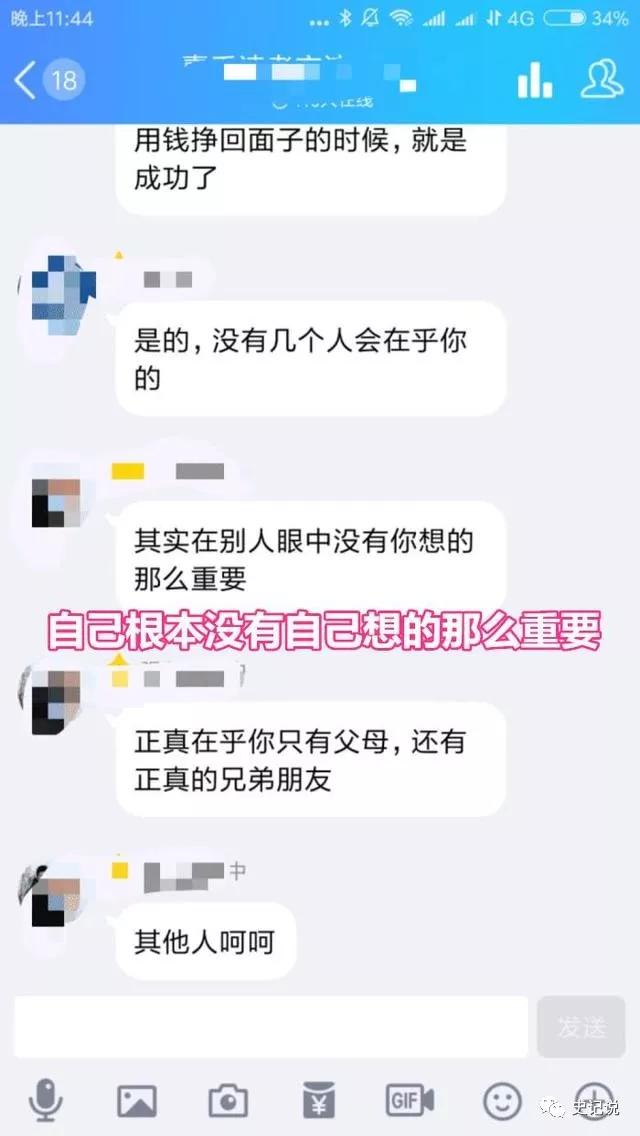Open the image gallery picker
Viewport: 640px width, 1136px height.
137,1101
